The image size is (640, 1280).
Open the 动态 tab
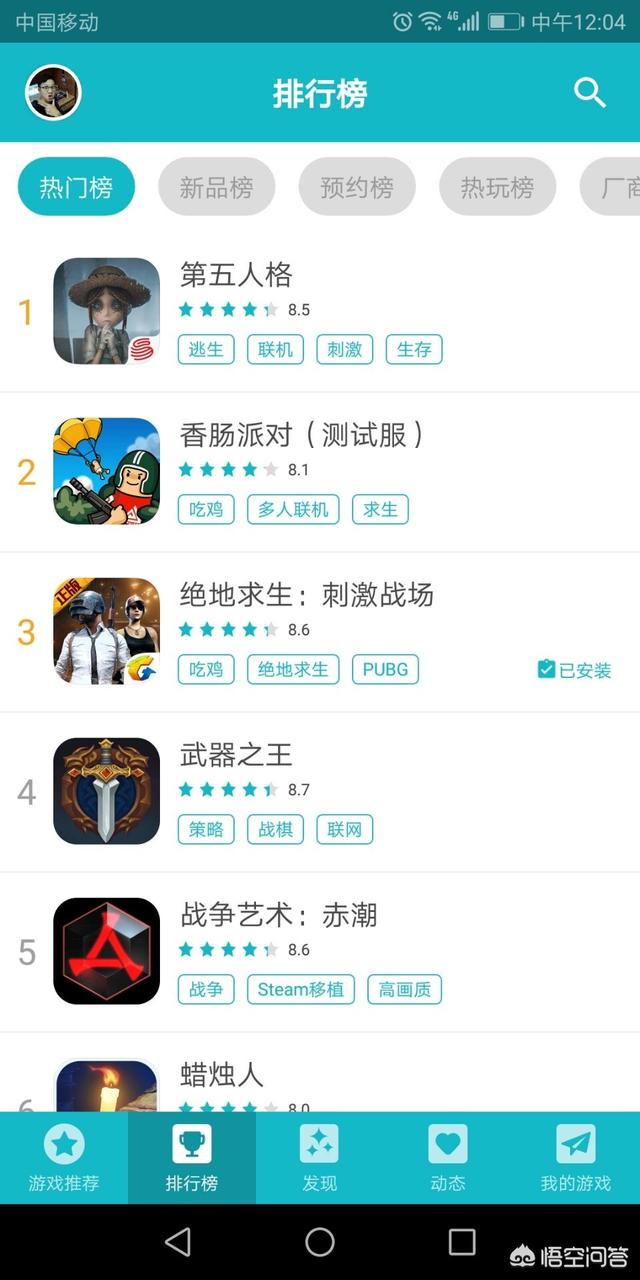pos(448,1158)
